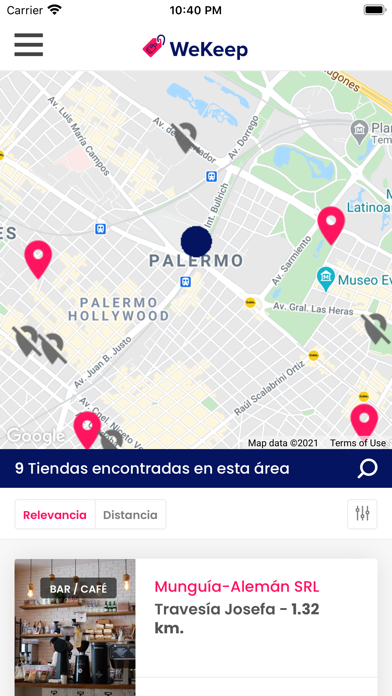Open the filter sliders options
This screenshot has height=696, width=392.
[x=362, y=514]
